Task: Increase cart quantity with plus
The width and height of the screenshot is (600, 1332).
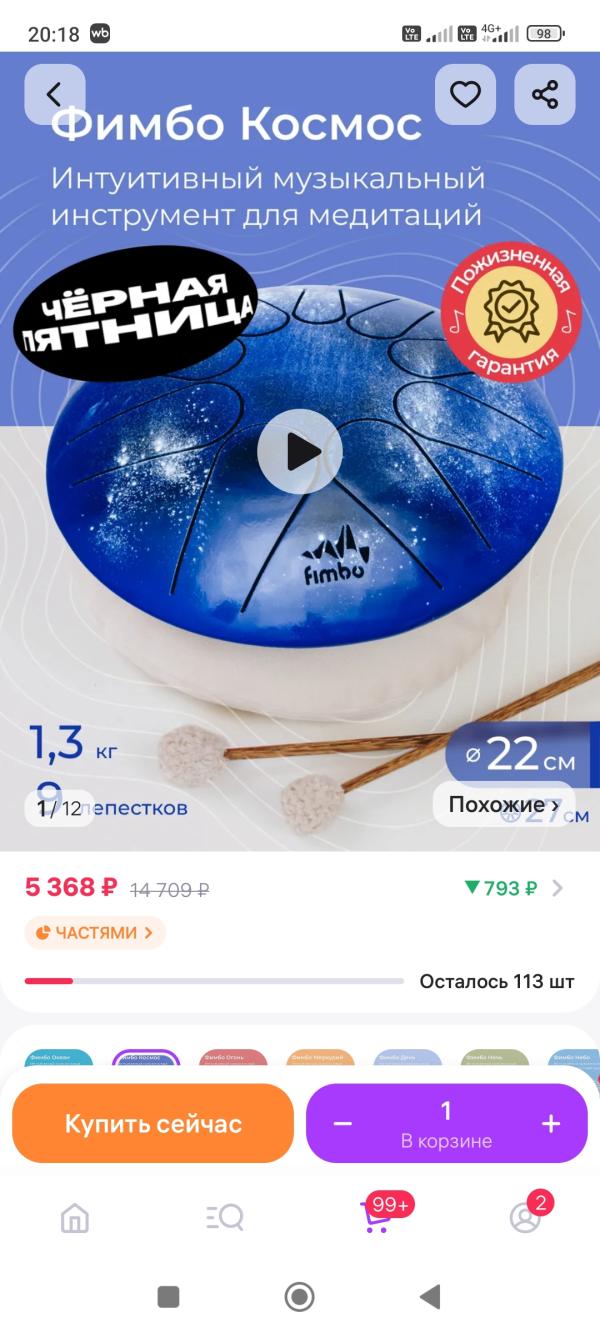Action: click(x=551, y=1124)
